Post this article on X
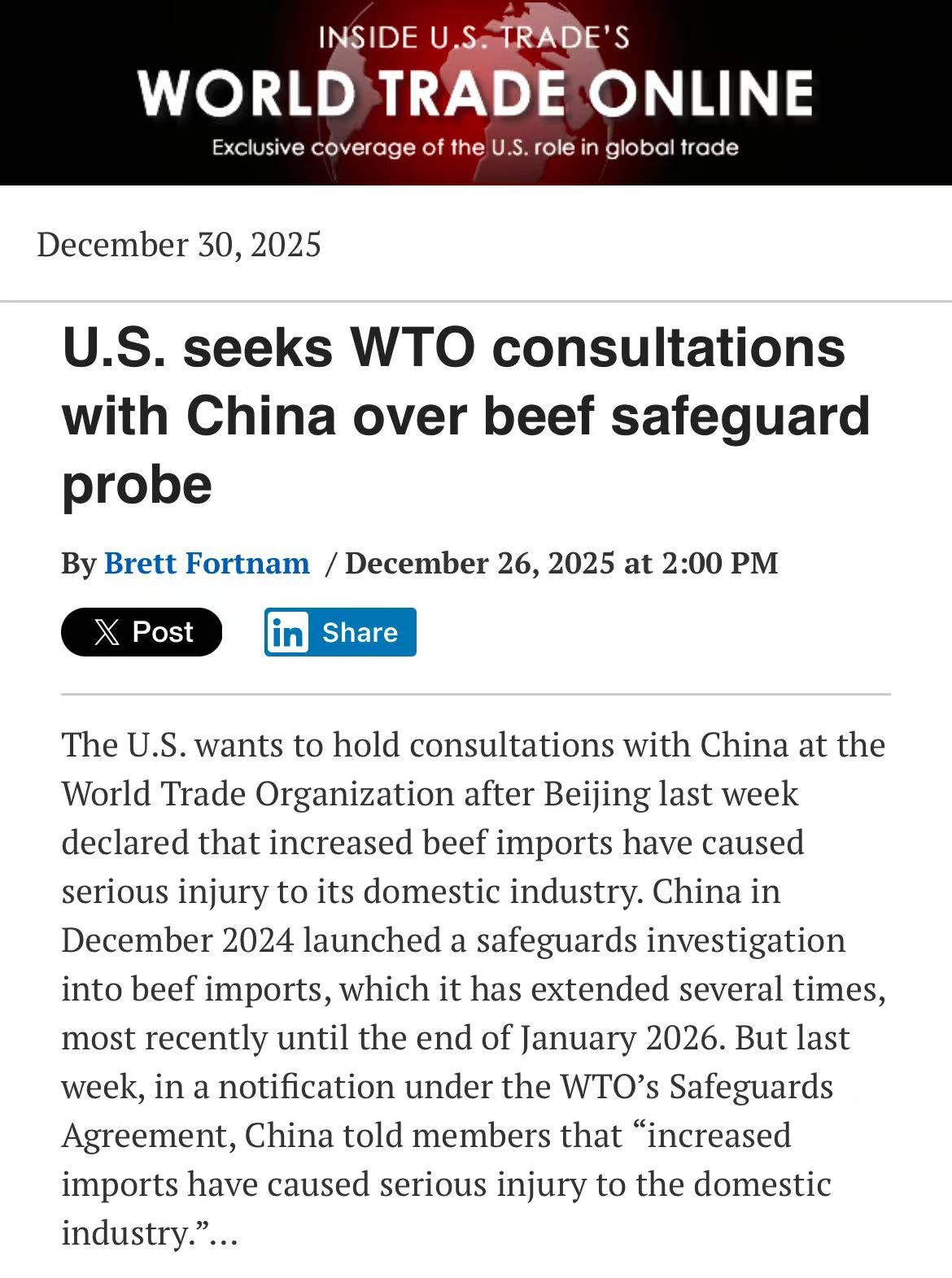 142,632
